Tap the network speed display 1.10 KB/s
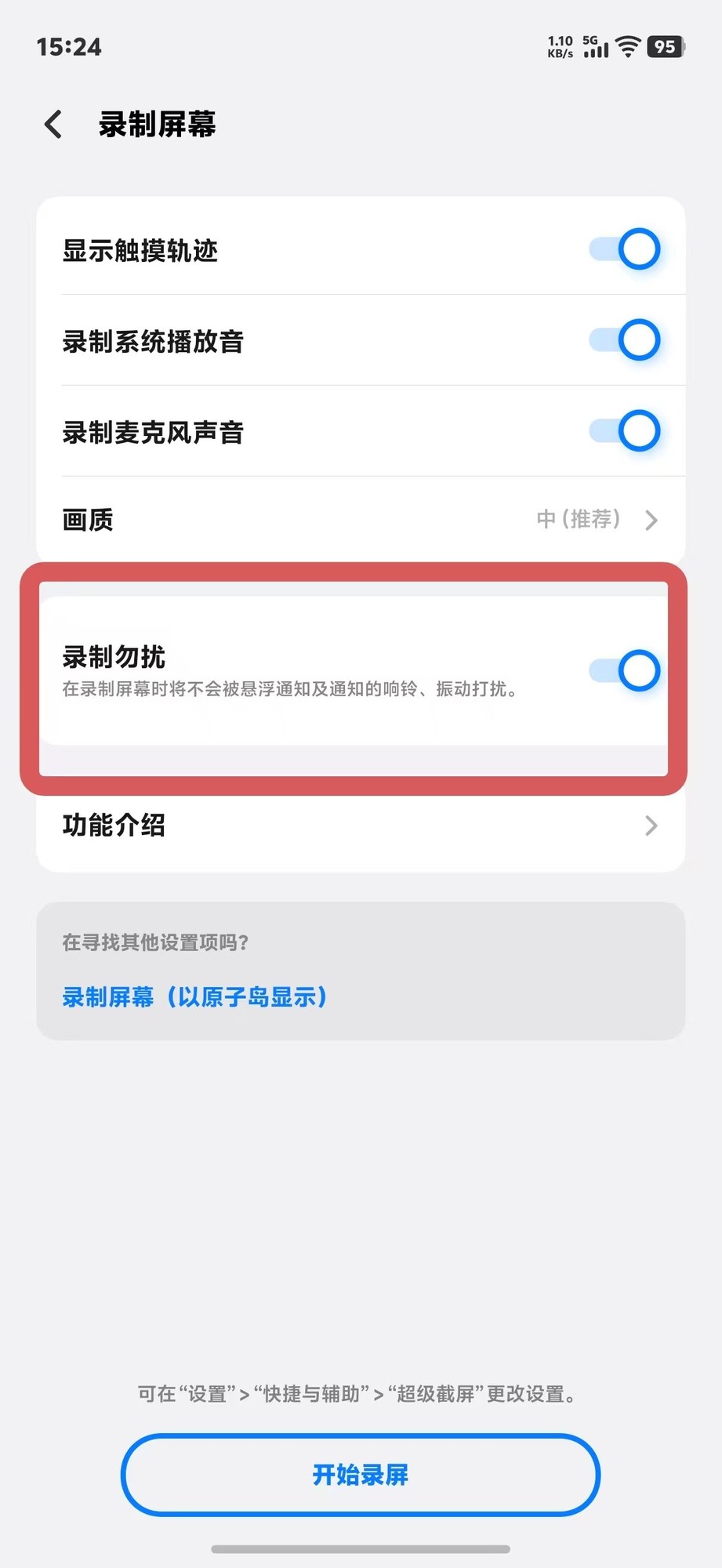The image size is (722, 1568). [558, 47]
